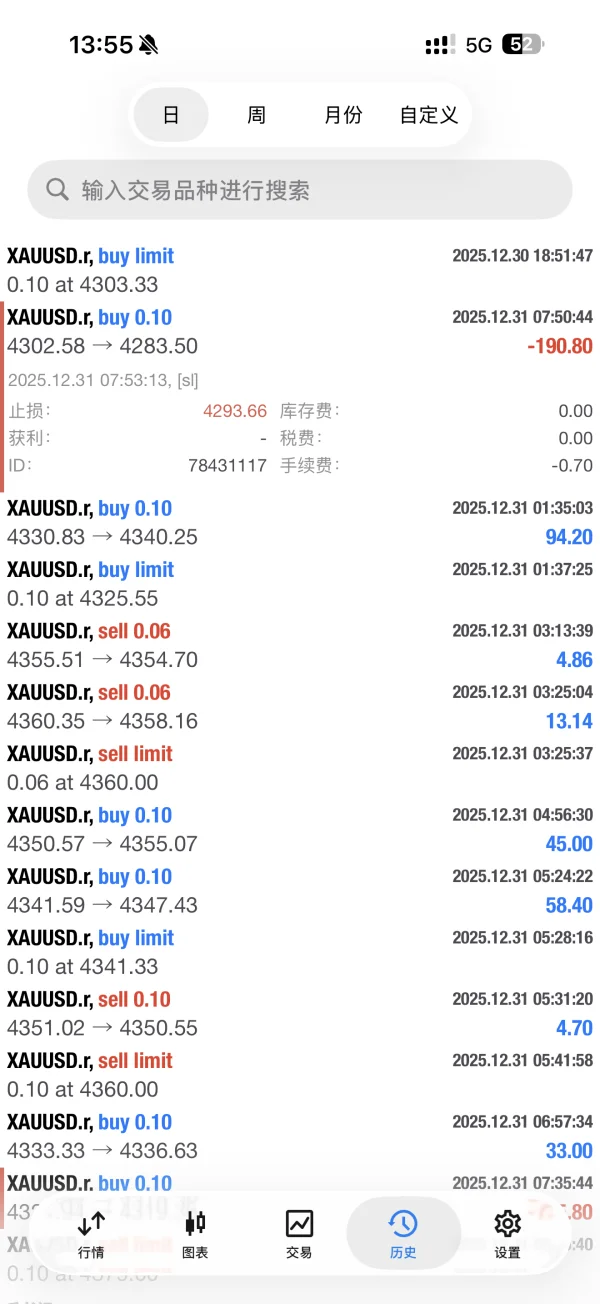The width and height of the screenshot is (600, 1304).
Task: Expand the sell 0.10 trade with 4.70 profit
Action: 300,1014
